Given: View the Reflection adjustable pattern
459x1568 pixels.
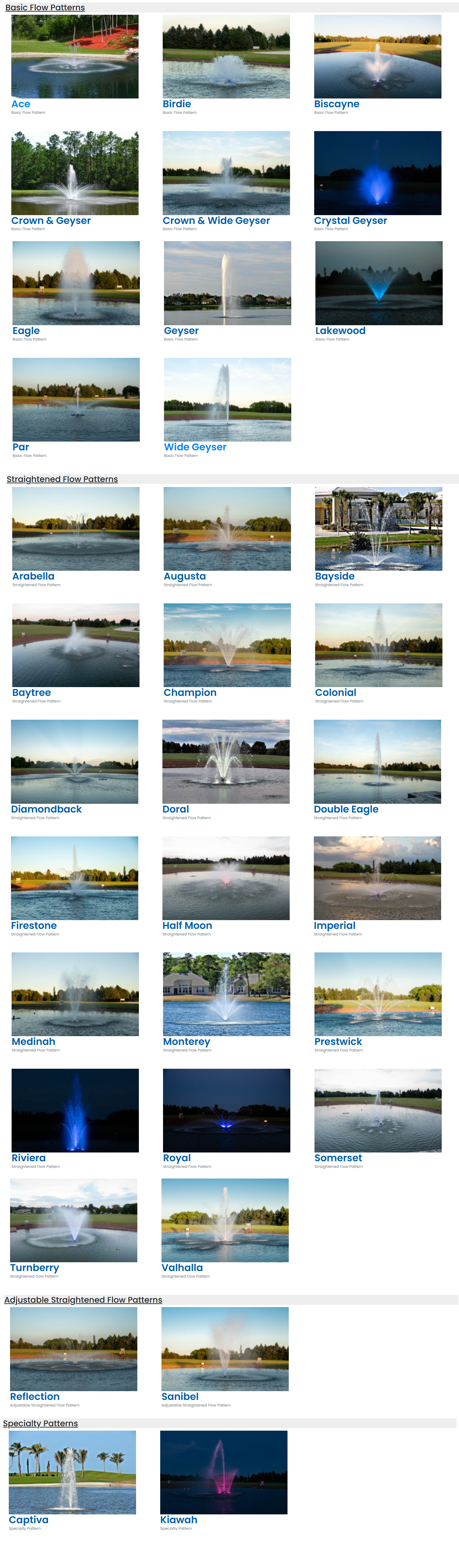Looking at the screenshot, I should coord(35,1396).
